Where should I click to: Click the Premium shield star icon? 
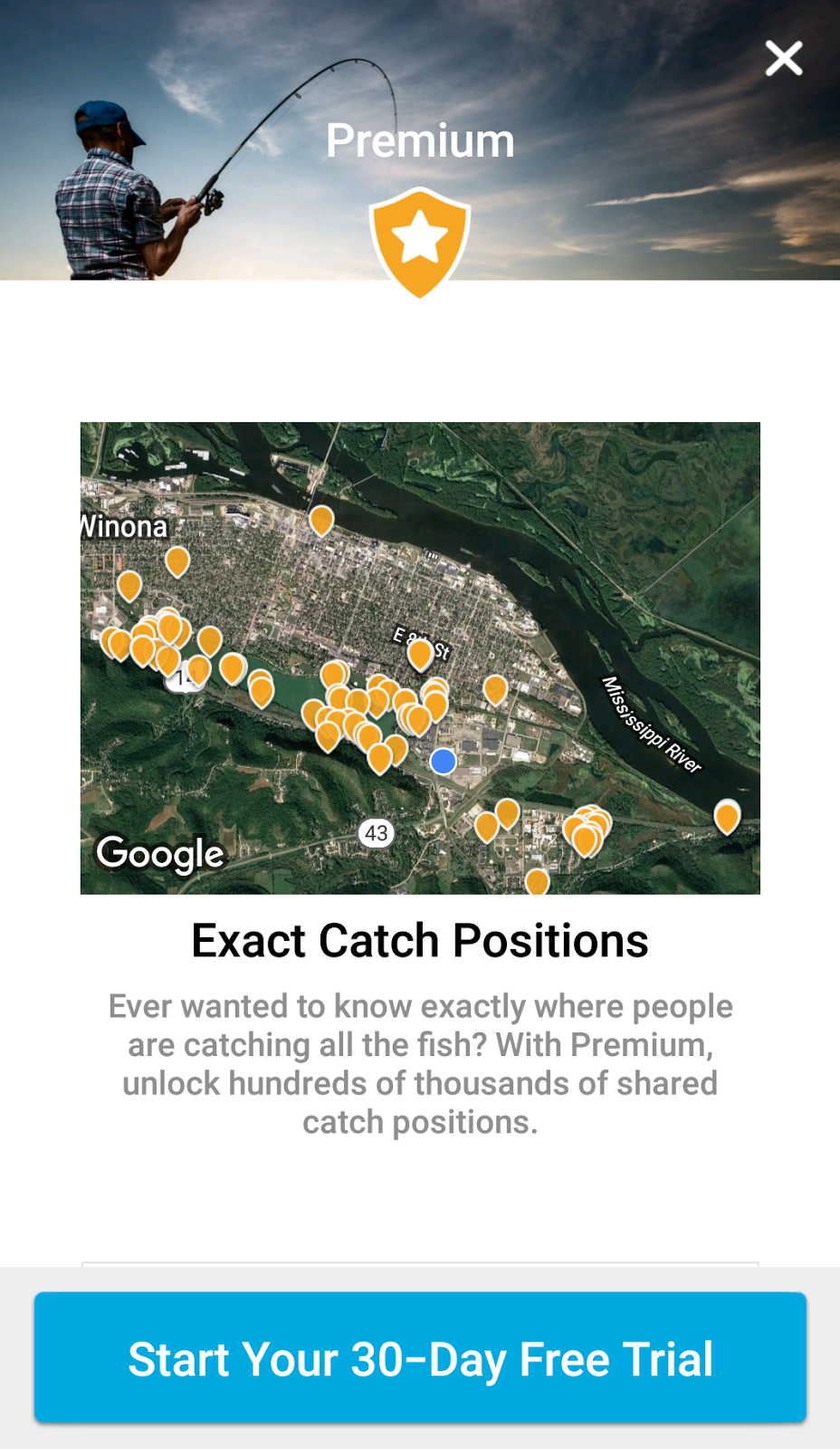419,243
